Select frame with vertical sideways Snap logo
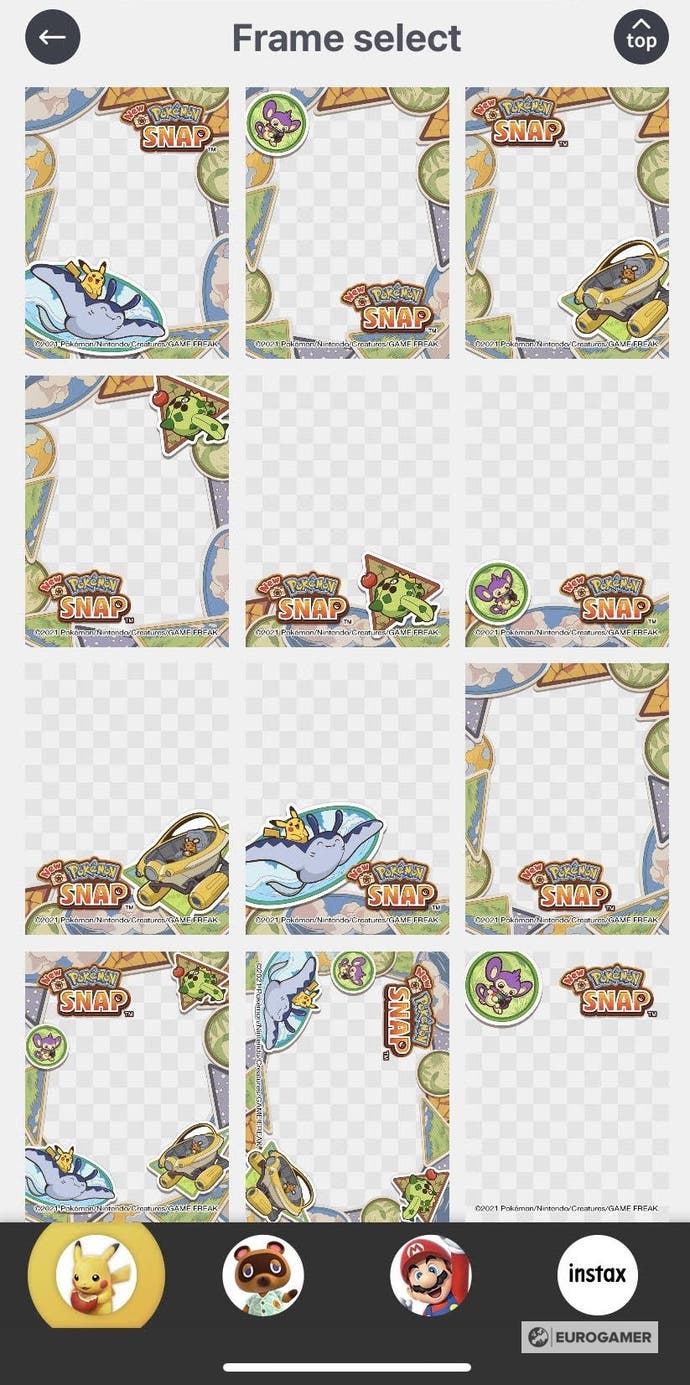 click(x=347, y=1086)
